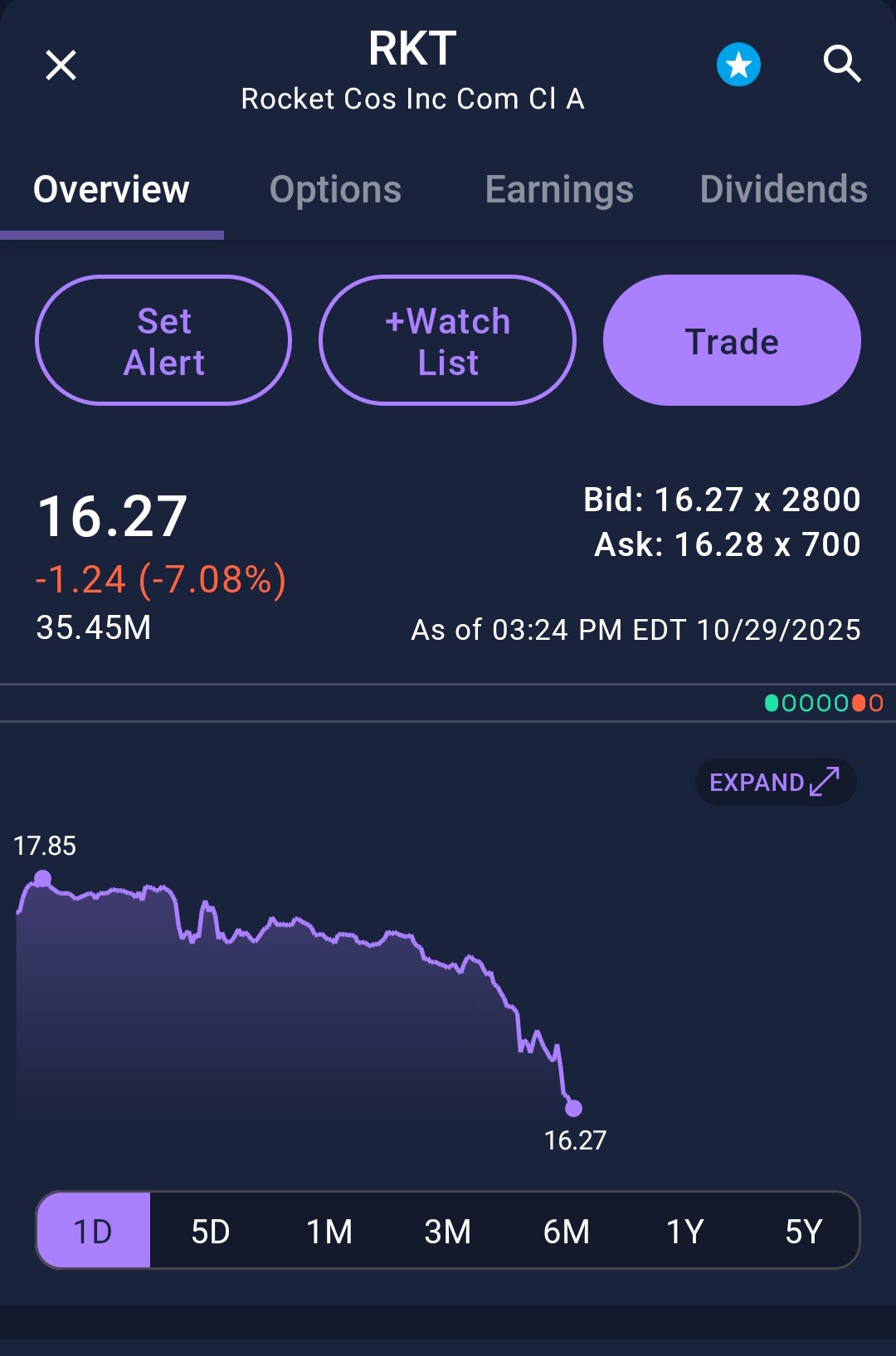This screenshot has height=1356, width=896.
Task: Tap the blue star favorite icon
Action: [x=738, y=65]
